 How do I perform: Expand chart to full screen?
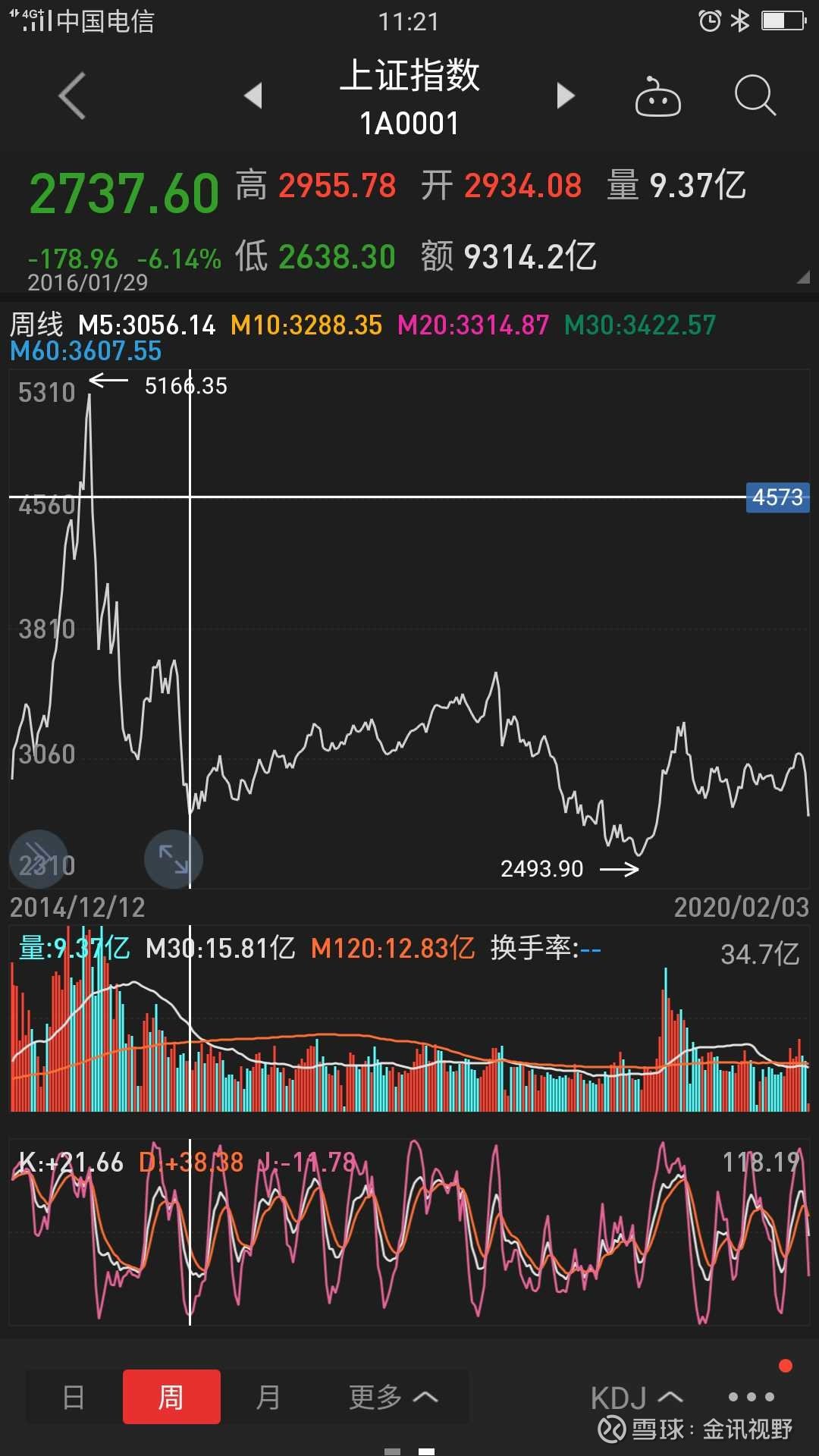(174, 859)
